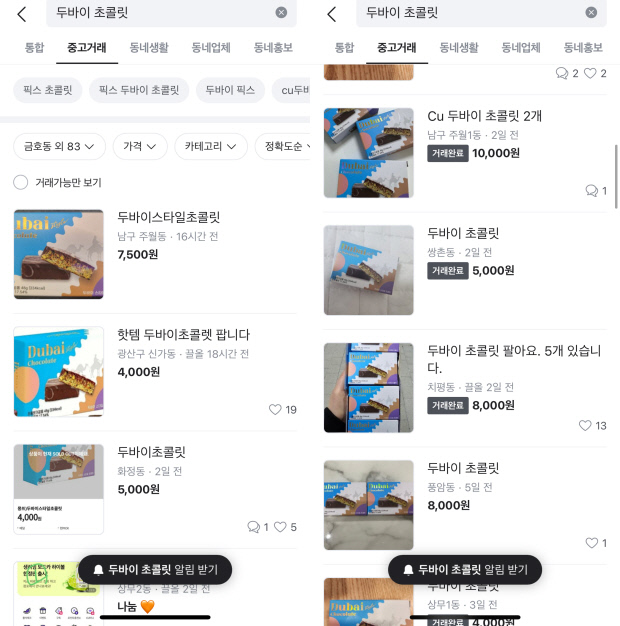The width and height of the screenshot is (620, 626).
Task: Select the 픽스 초콜릿 suggestion chip
Action: tap(47, 90)
